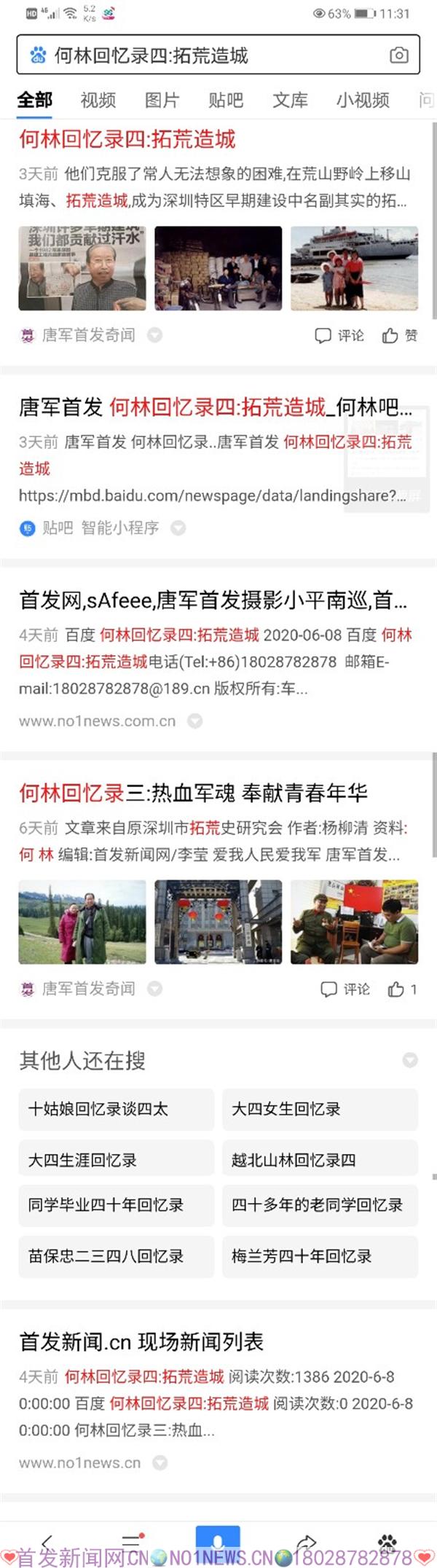This screenshot has height=1568, width=437.
Task: Expand dropdown beside www.no1news.com.cn
Action: (194, 721)
